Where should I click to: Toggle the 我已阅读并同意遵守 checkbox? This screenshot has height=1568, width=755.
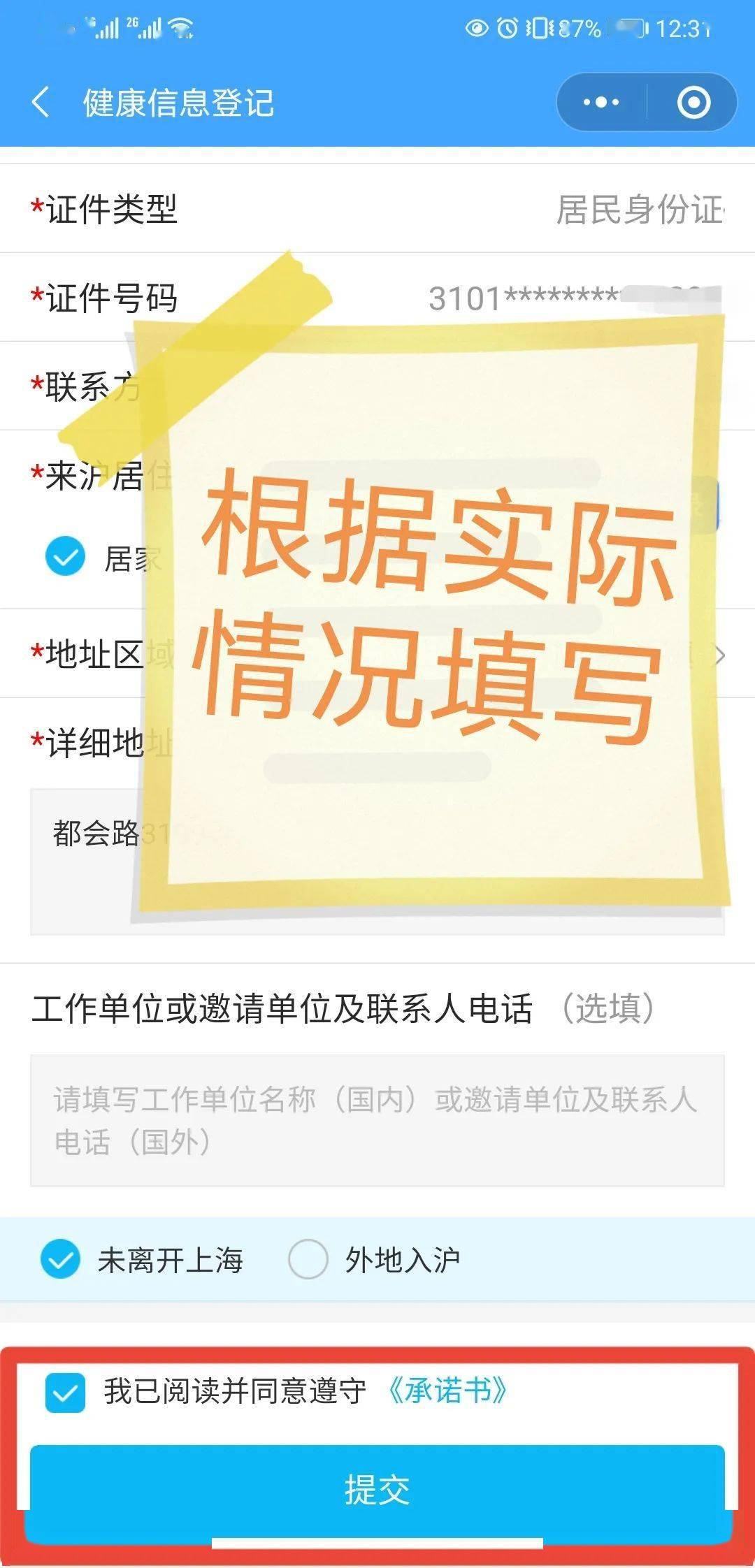coord(65,1392)
